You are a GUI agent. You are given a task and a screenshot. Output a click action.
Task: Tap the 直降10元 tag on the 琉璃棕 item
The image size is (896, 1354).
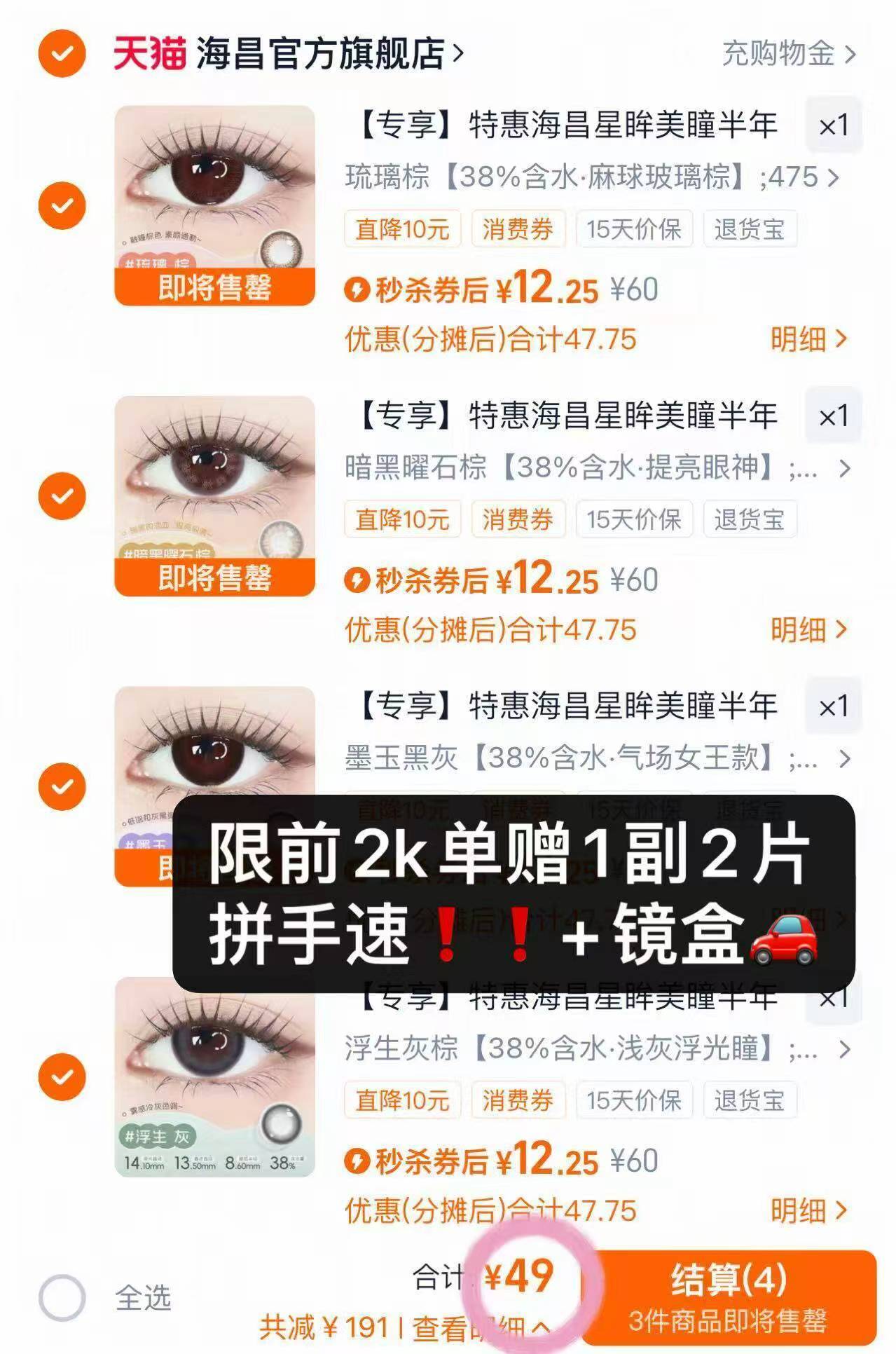pyautogui.click(x=402, y=228)
